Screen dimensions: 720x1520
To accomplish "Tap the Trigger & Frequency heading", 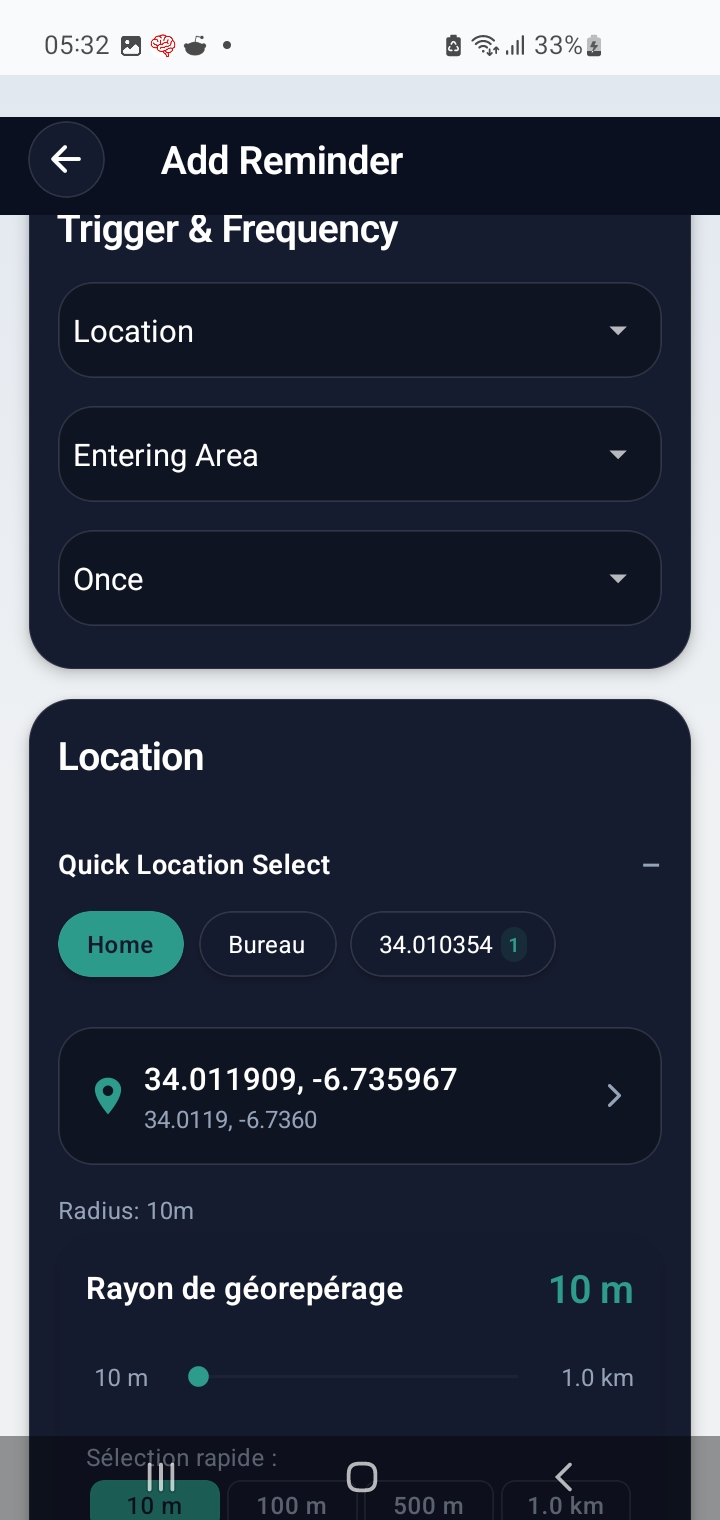I will [x=228, y=229].
